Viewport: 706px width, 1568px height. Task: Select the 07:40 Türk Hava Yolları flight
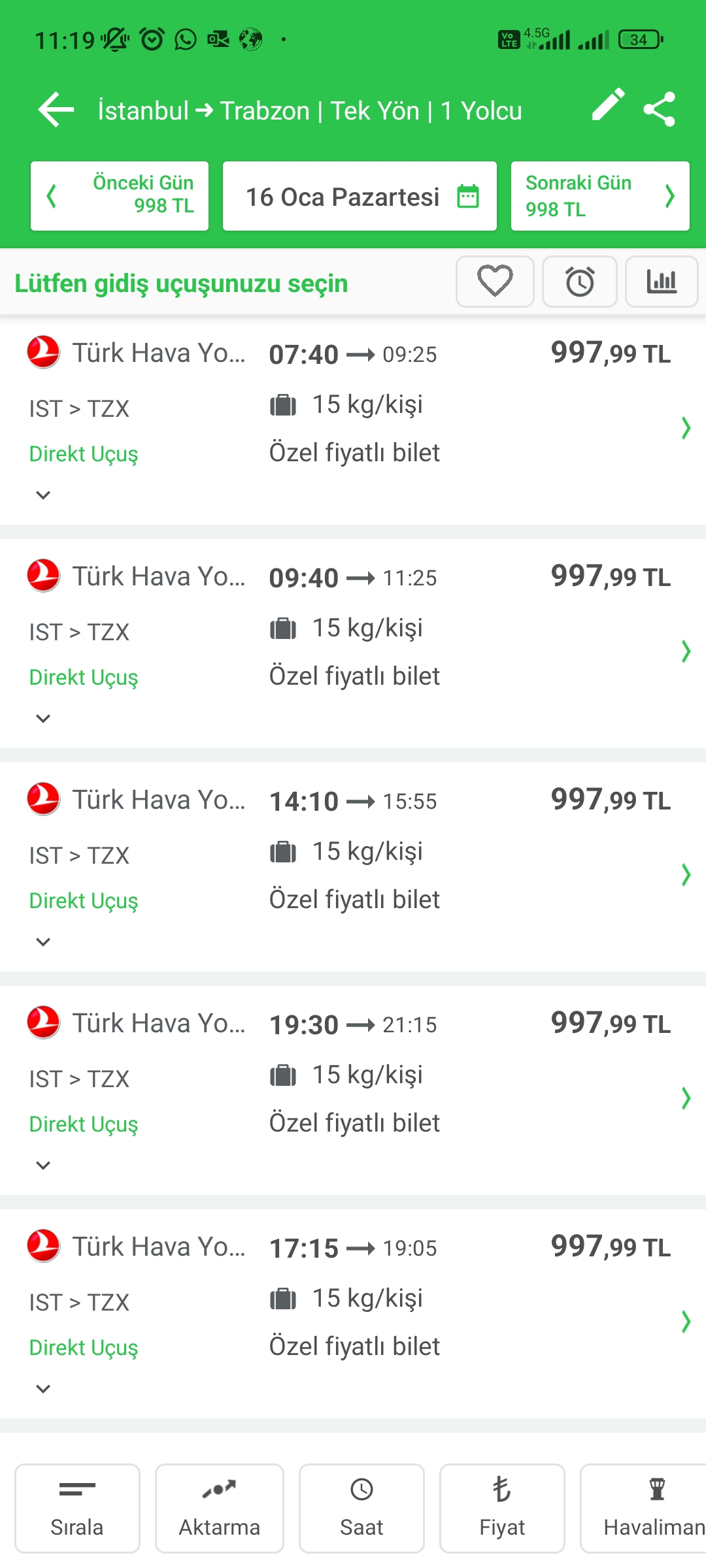(x=353, y=405)
